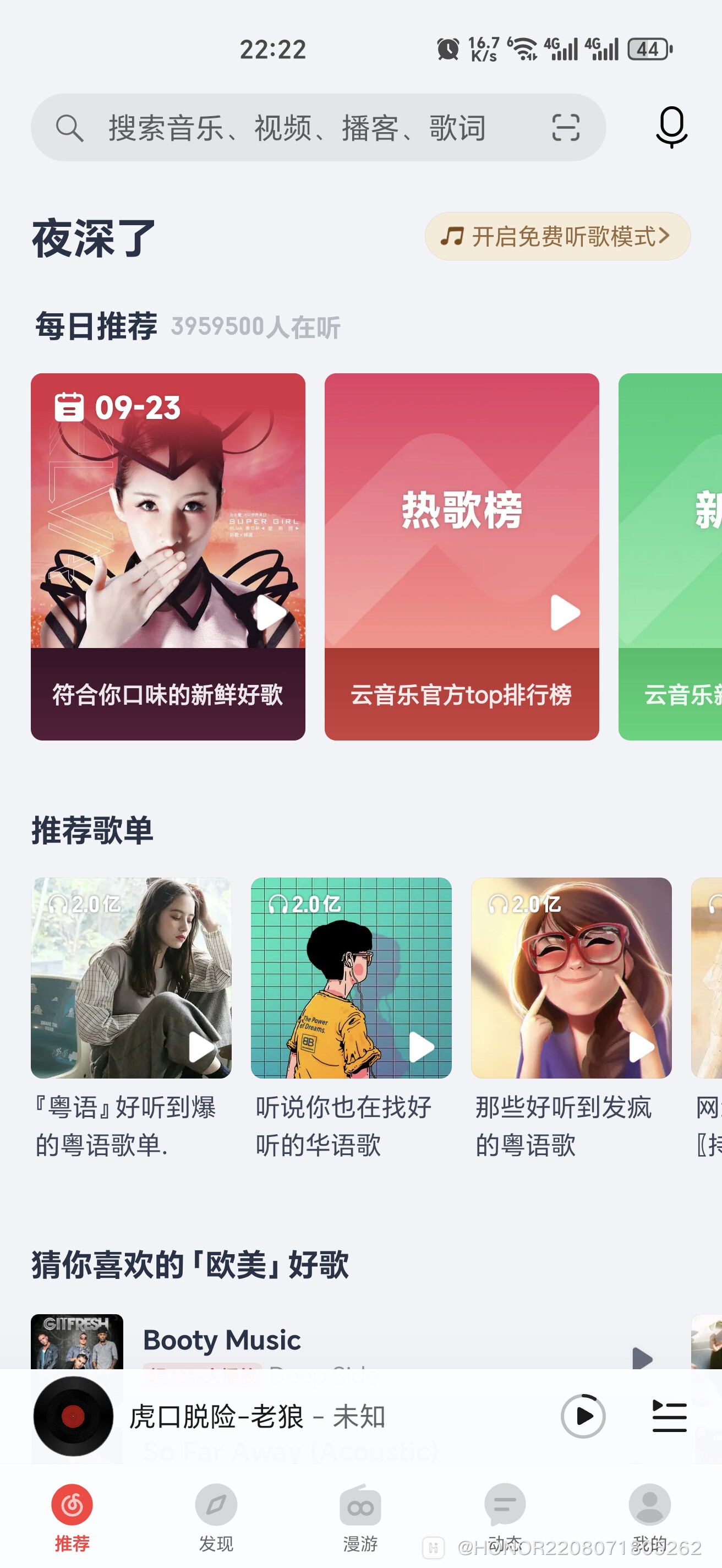This screenshot has height=1568, width=722.
Task: Open the 听说你也在找好听的华语歌 playlist
Action: tap(351, 978)
